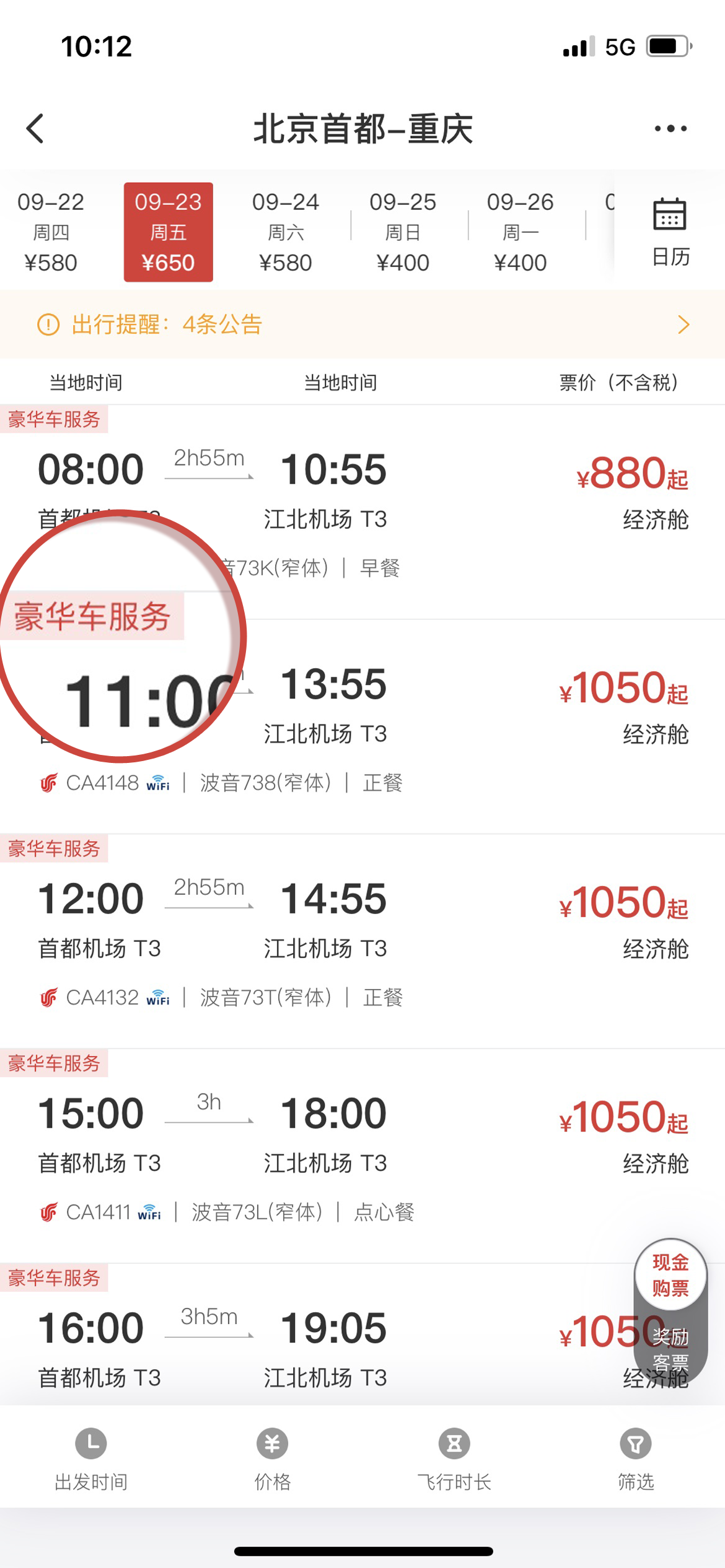Open flight CA4148 arriving 13:55
This screenshot has height=1568, width=725.
click(362, 726)
